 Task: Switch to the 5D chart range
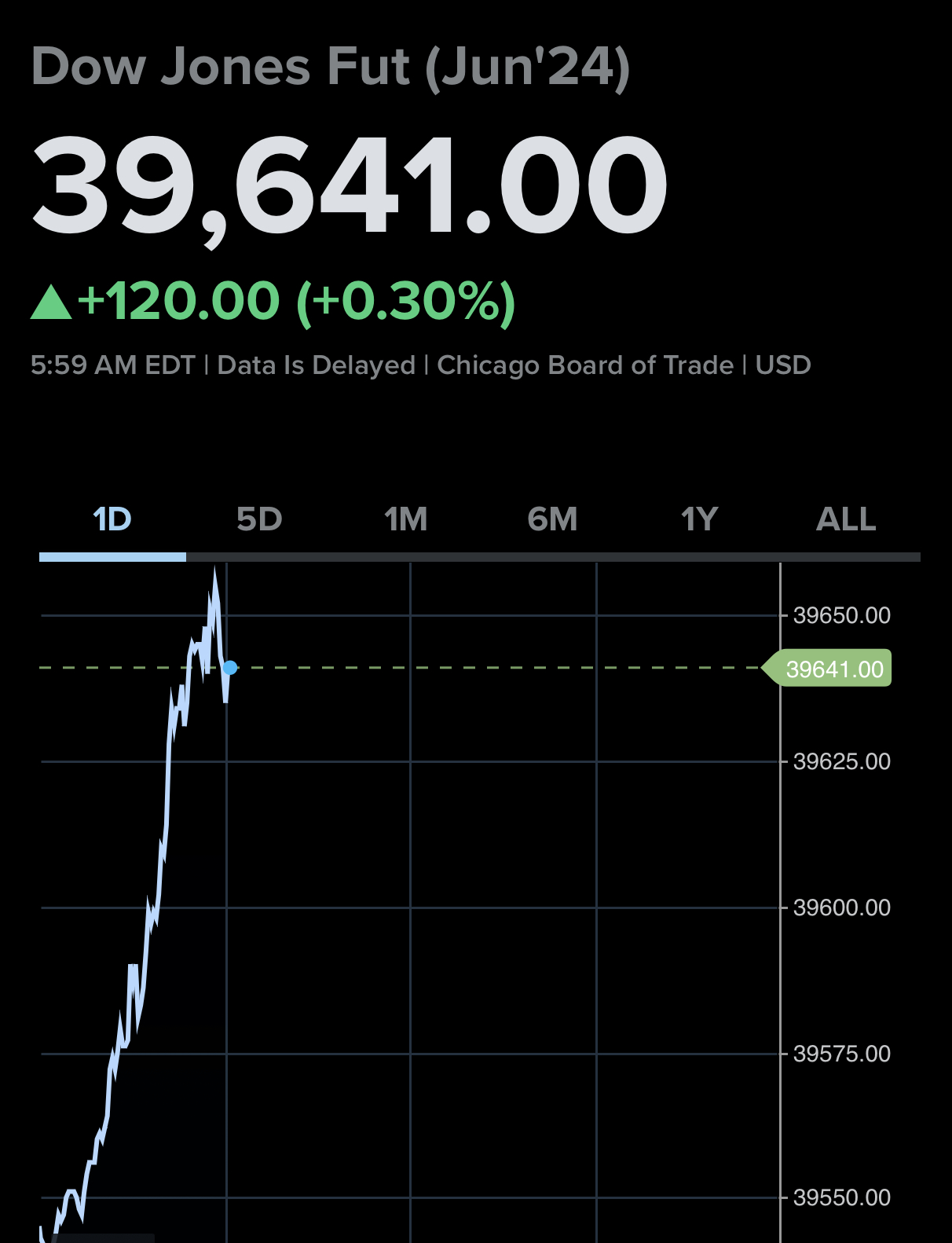pos(259,519)
